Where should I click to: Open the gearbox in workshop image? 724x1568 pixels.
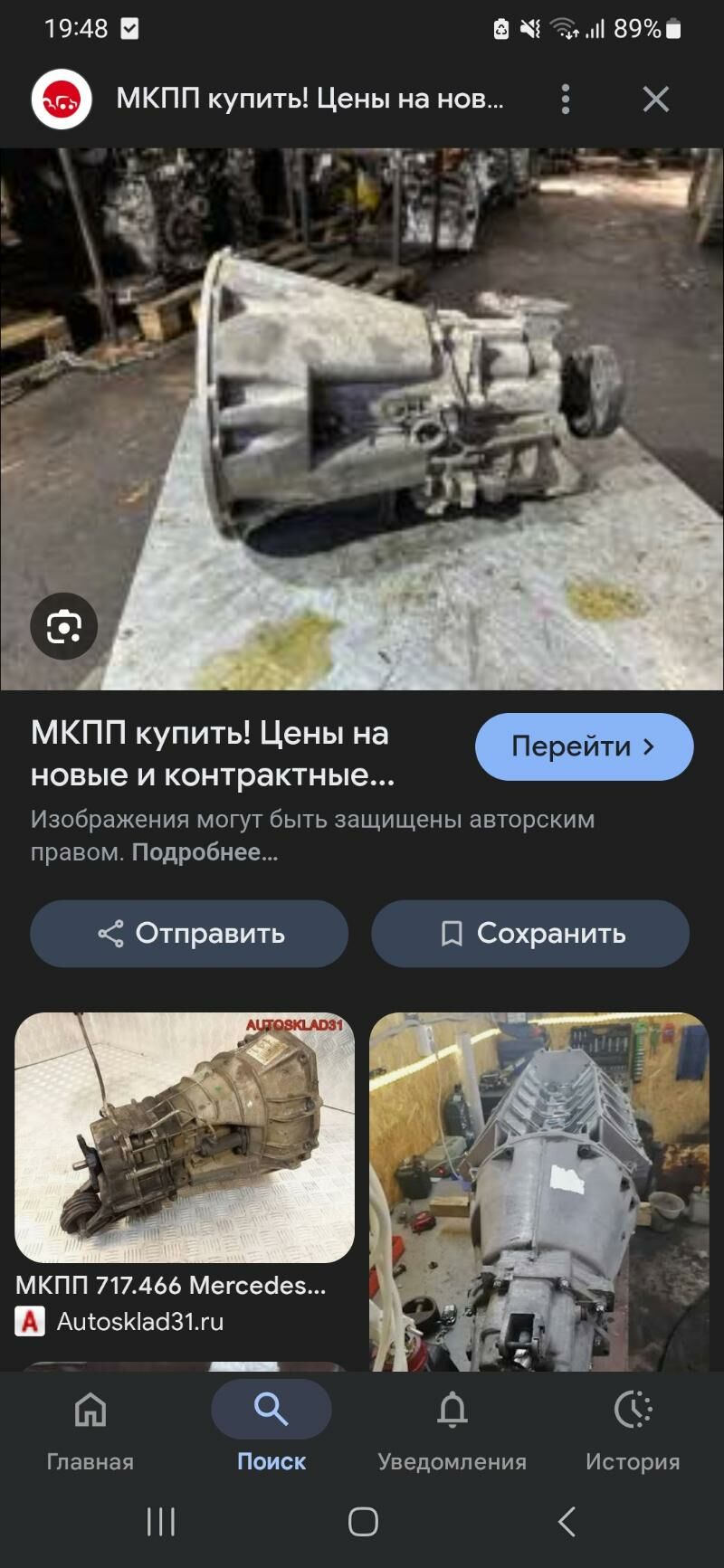[x=538, y=1190]
